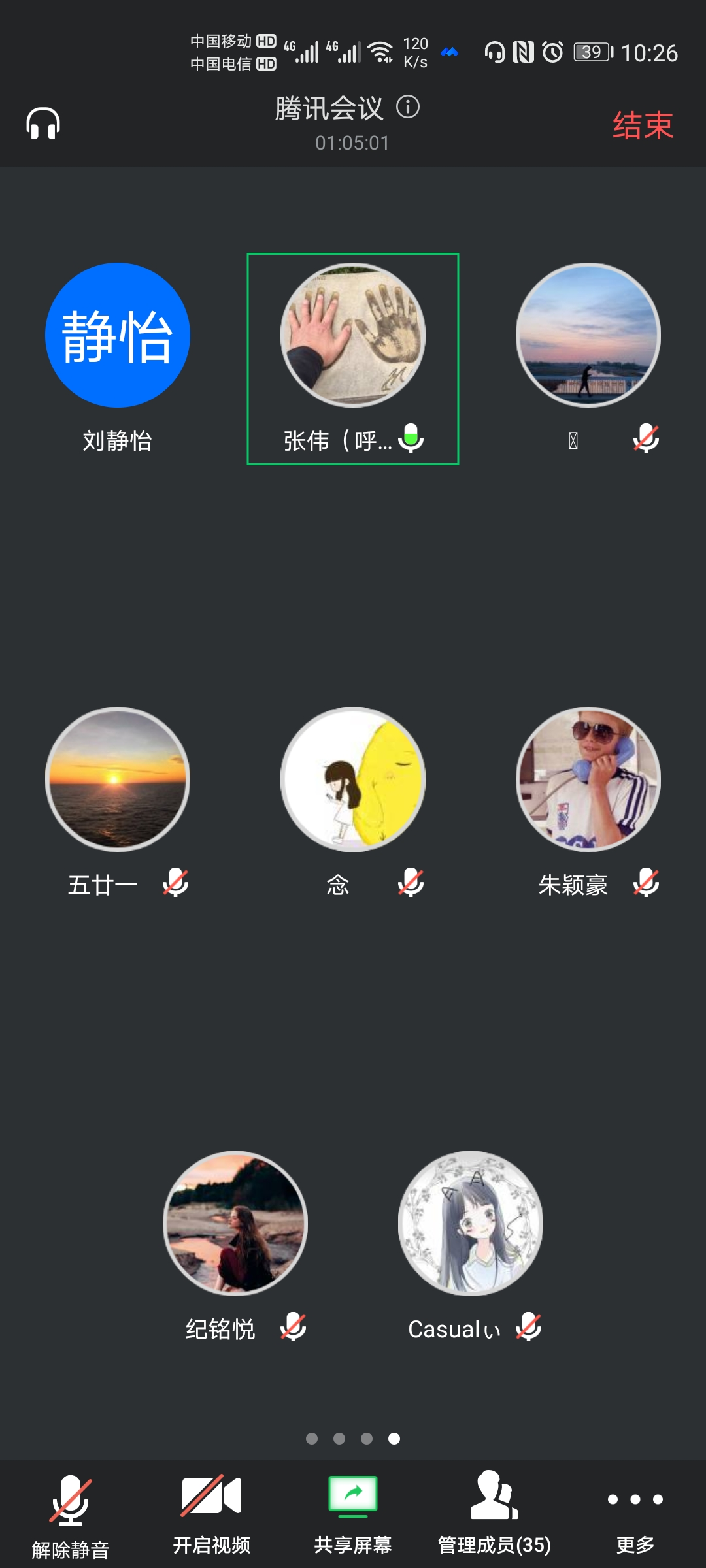Select participant 念
Screen dimensions: 706x1568
(x=353, y=779)
